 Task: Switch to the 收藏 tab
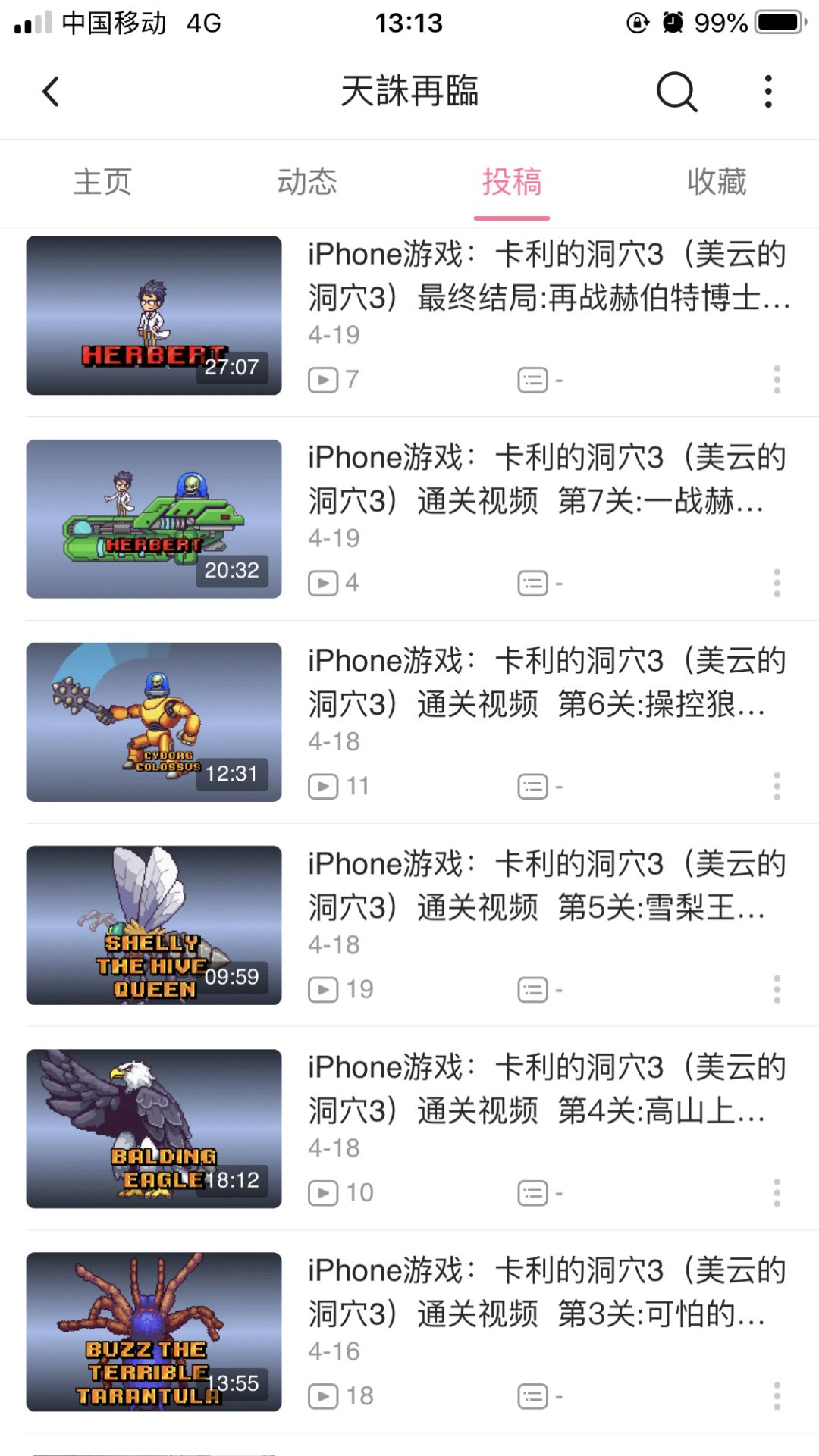pos(717,182)
